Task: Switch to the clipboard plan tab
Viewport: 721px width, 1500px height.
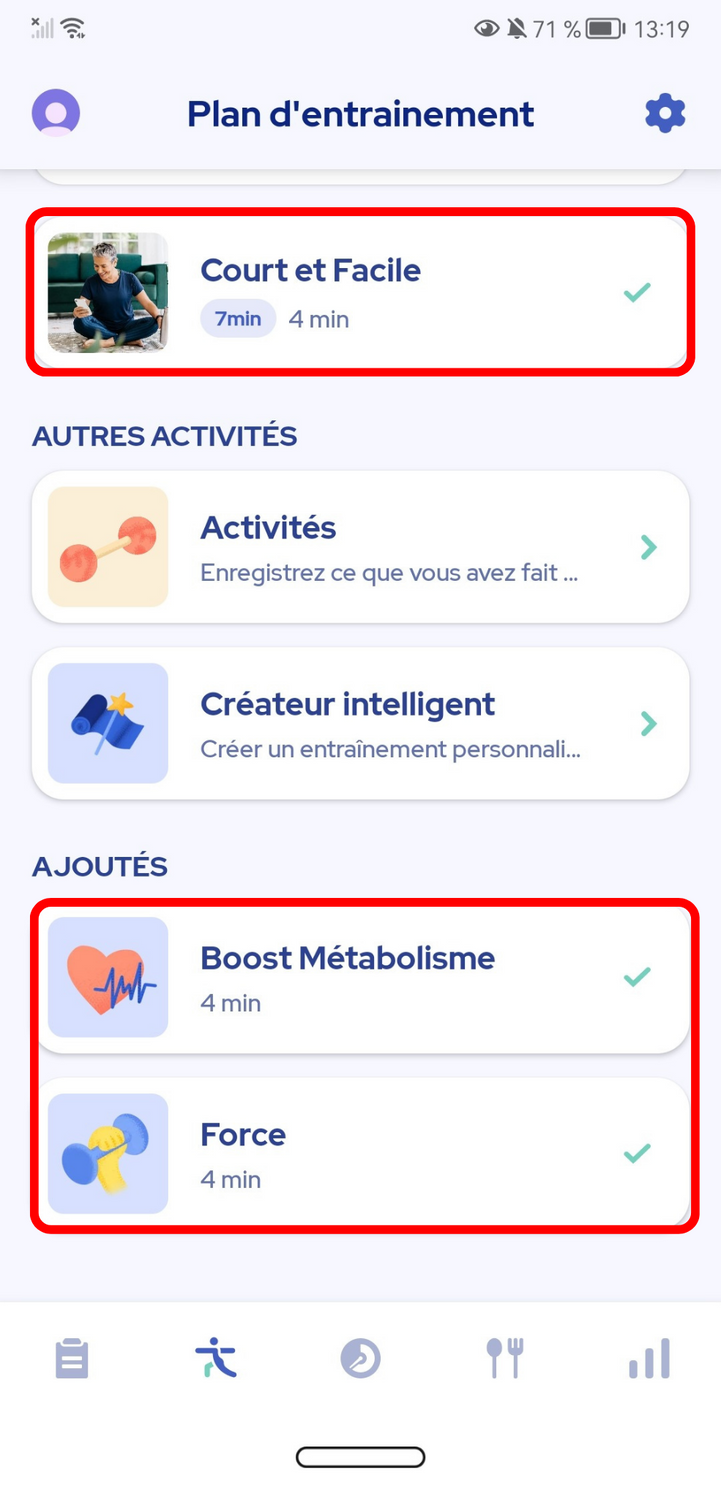Action: (x=72, y=1359)
